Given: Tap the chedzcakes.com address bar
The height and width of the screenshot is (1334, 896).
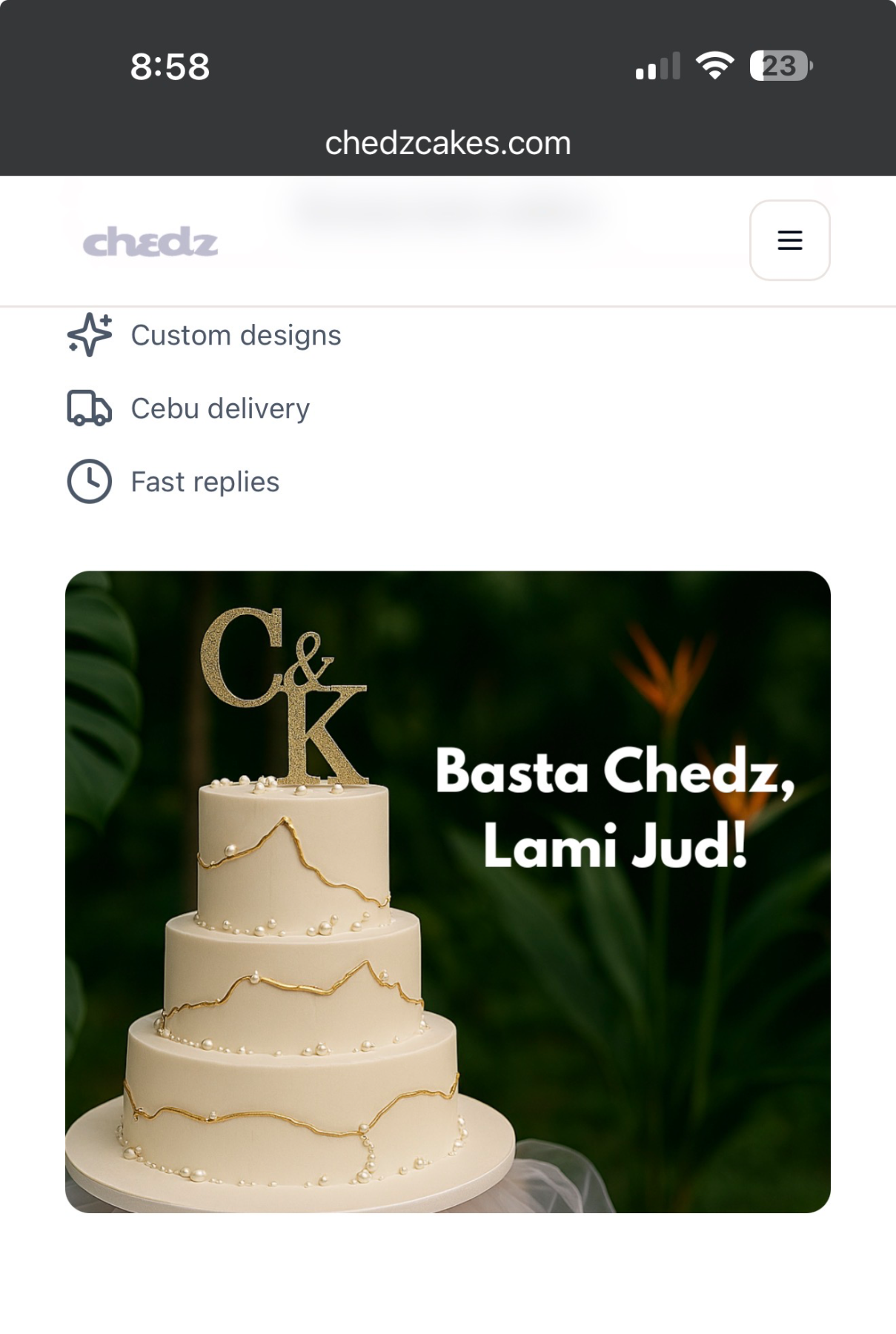Looking at the screenshot, I should [448, 143].
